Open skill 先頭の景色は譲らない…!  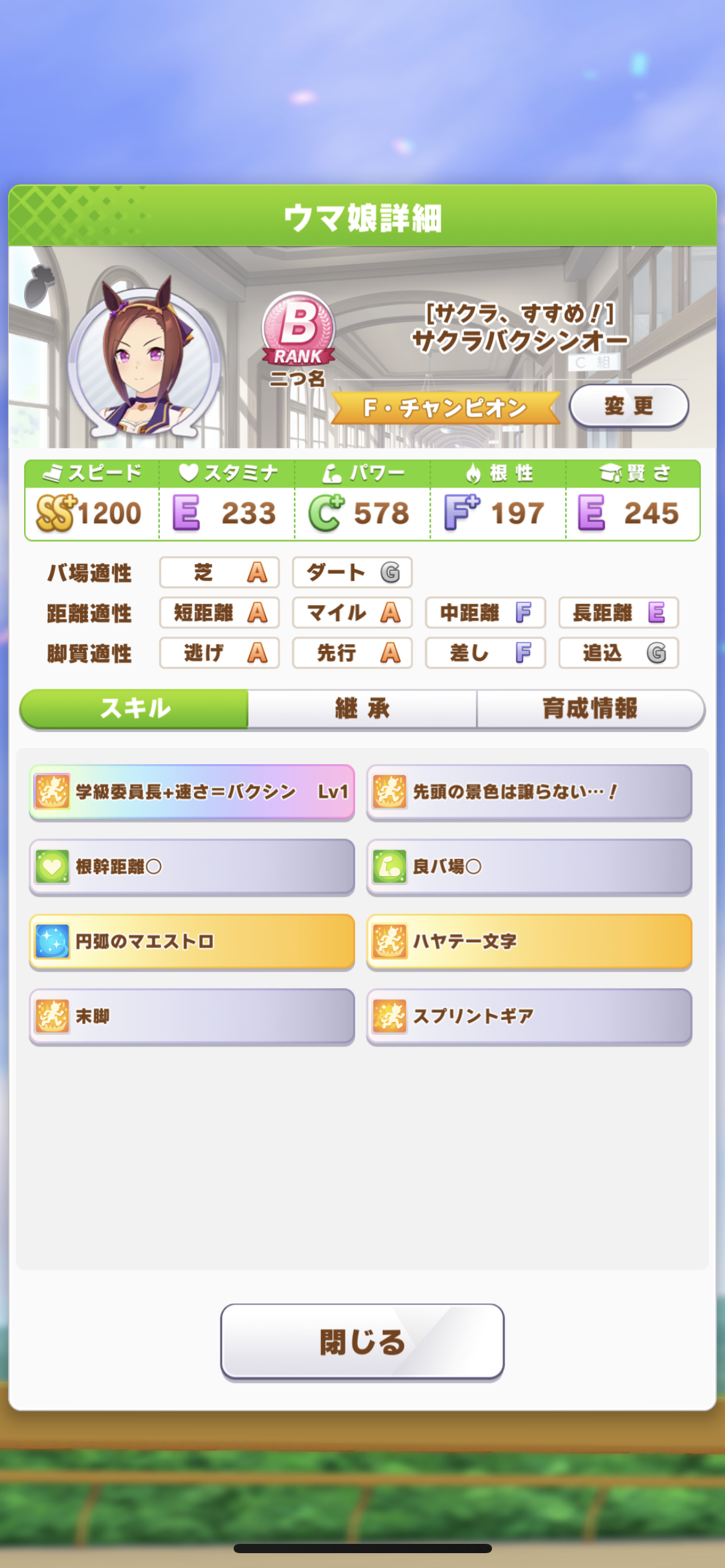529,792
